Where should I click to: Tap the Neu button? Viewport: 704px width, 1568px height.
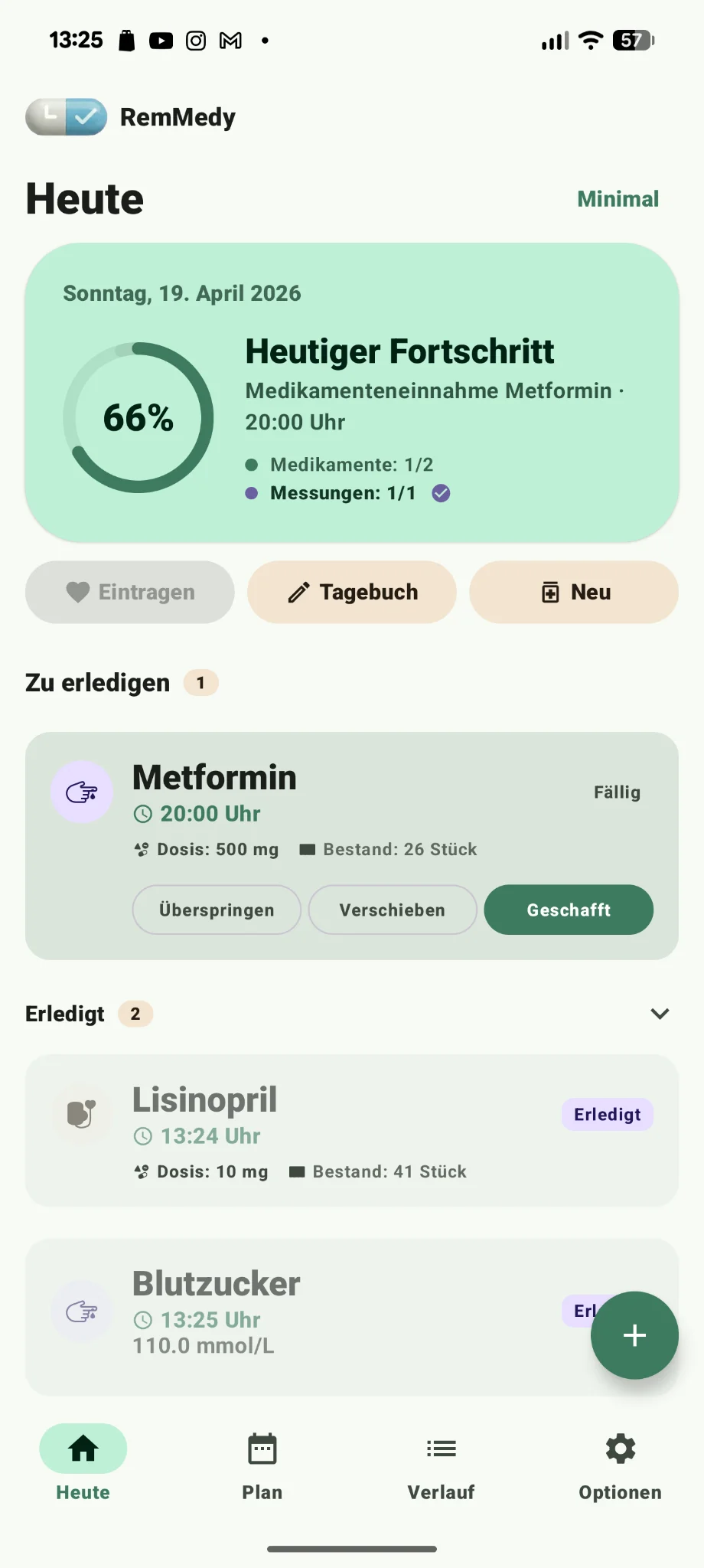click(574, 592)
